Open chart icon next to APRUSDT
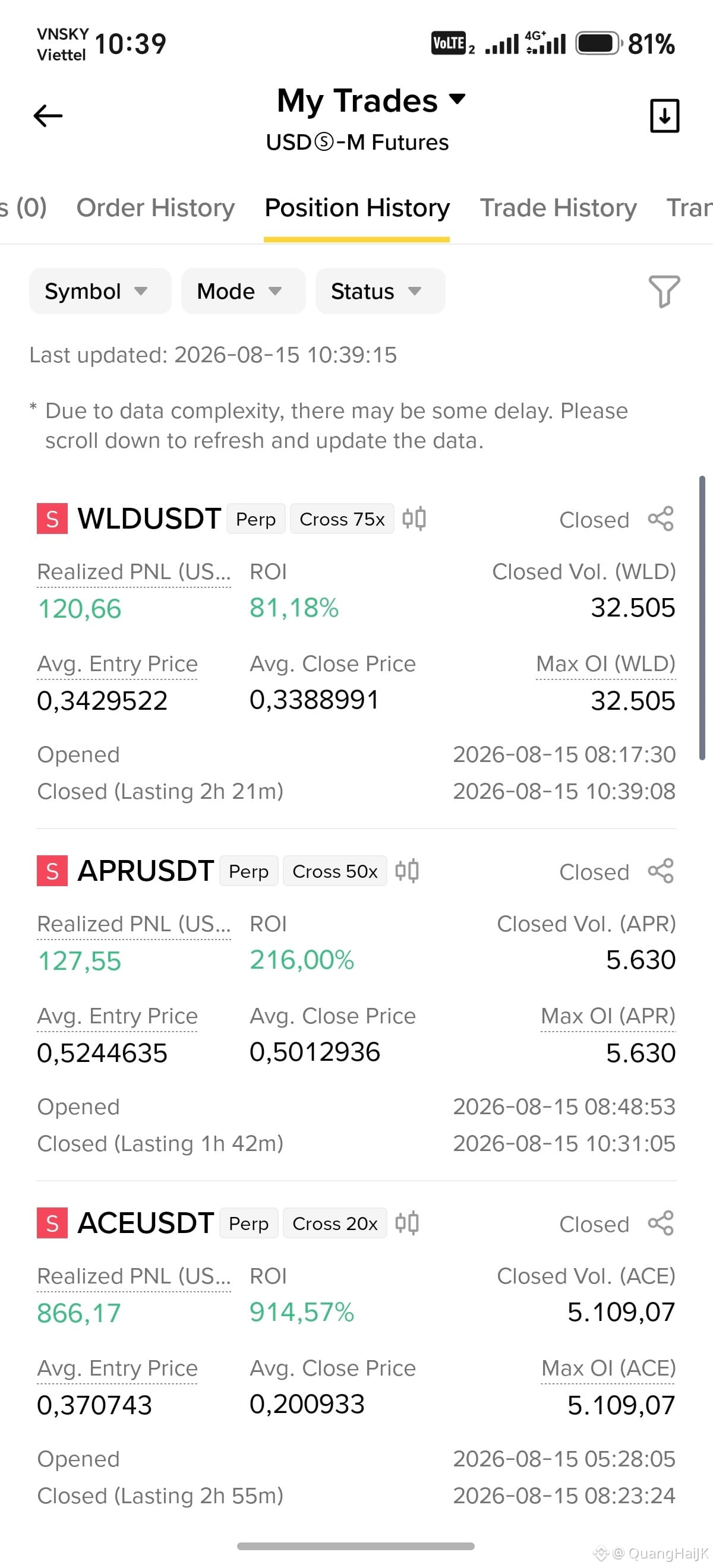This screenshot has width=713, height=1568. click(x=407, y=871)
